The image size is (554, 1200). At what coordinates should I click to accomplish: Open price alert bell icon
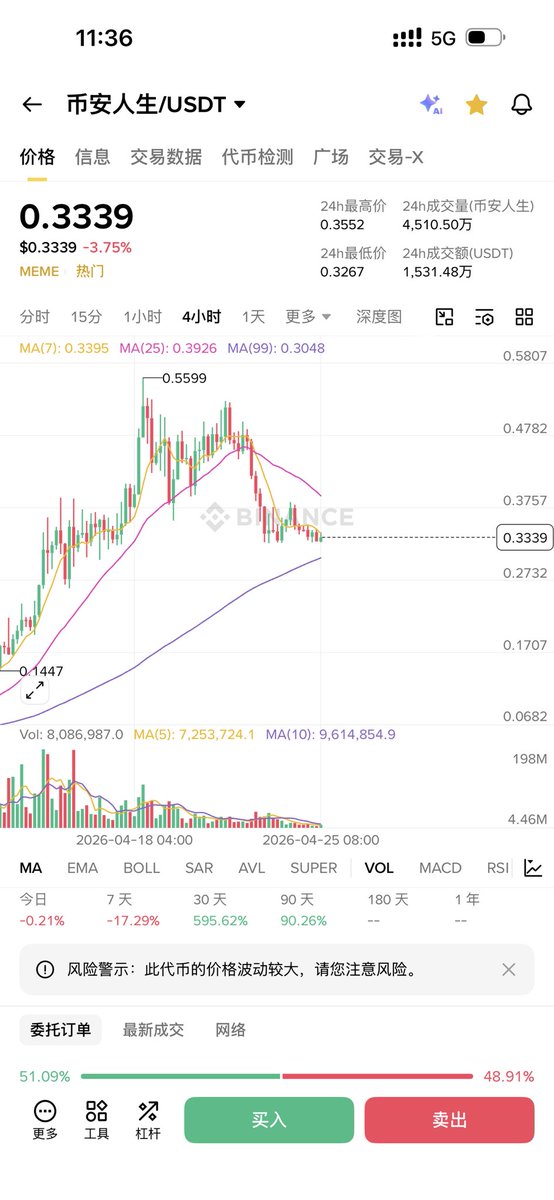pos(521,104)
